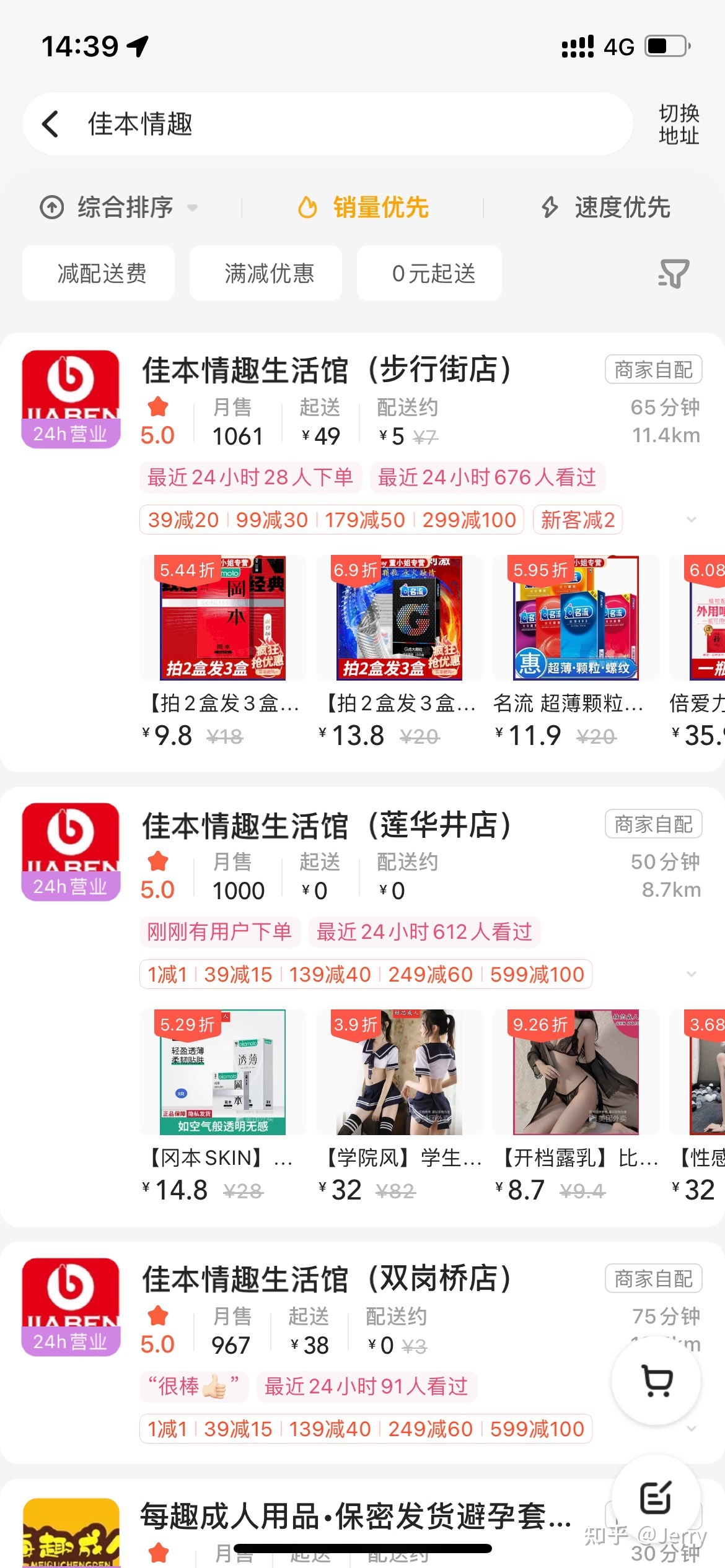Expand the 莲华井店 discount coupons chevron
The image size is (725, 1568).
(692, 974)
